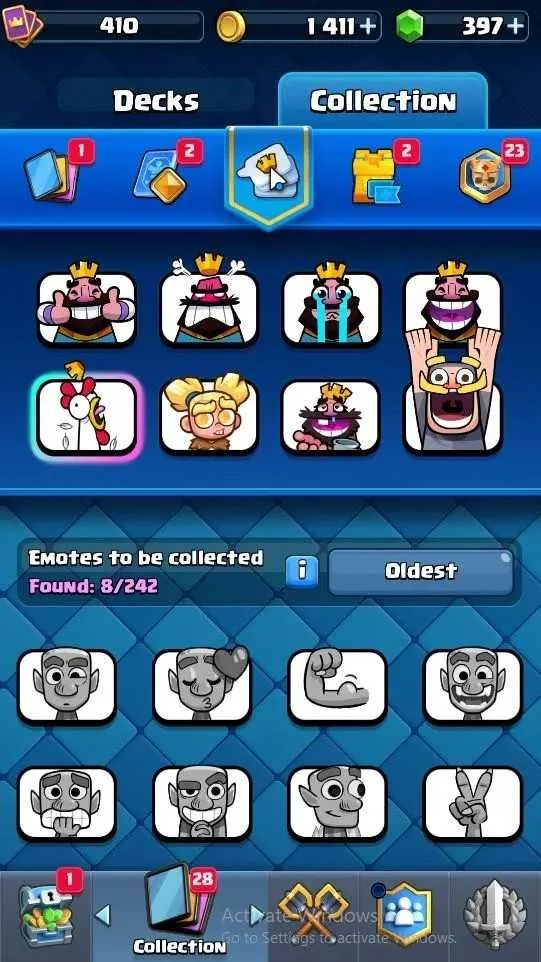Choose the chicken emote
541x962 pixels.
pos(86,412)
